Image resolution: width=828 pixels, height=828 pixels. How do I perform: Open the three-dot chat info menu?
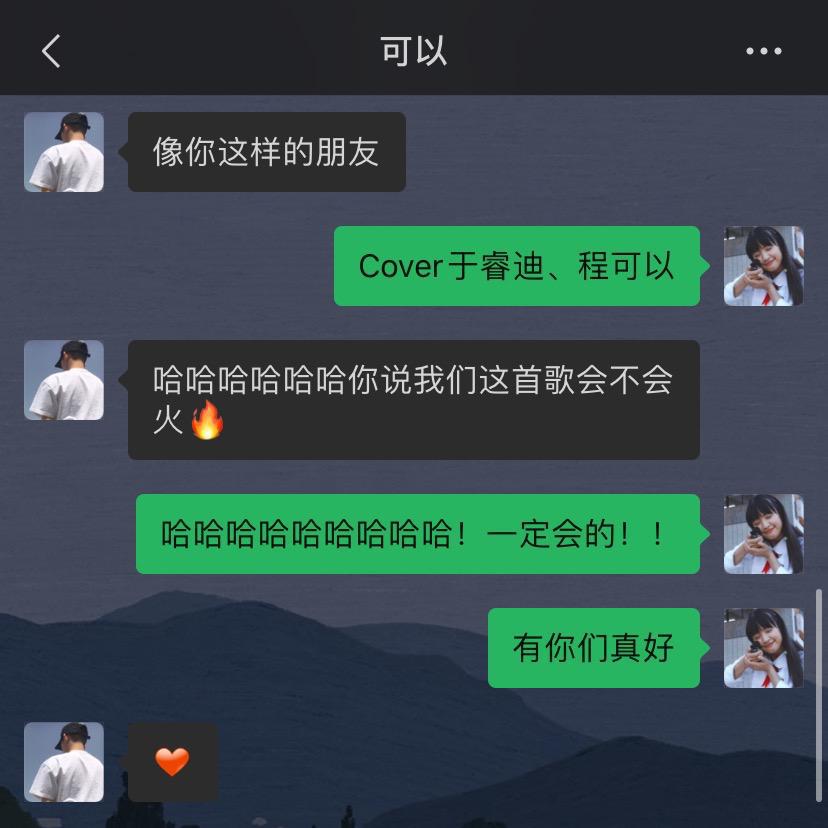coord(763,51)
